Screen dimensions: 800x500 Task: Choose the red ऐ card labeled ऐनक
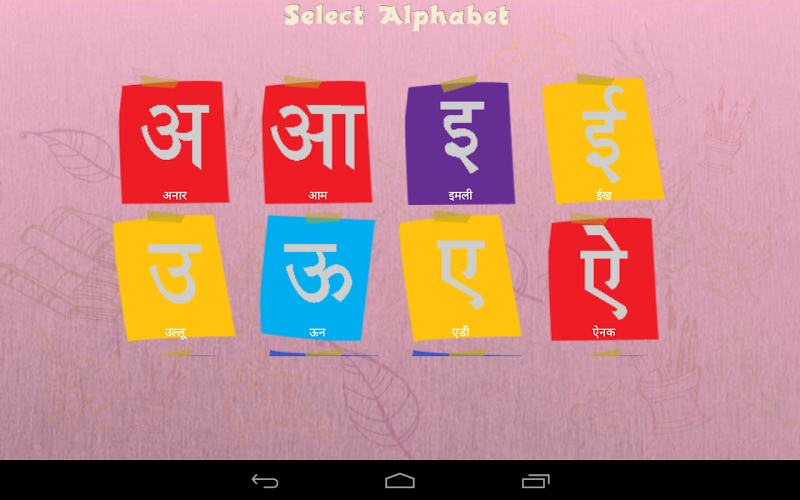tap(603, 277)
